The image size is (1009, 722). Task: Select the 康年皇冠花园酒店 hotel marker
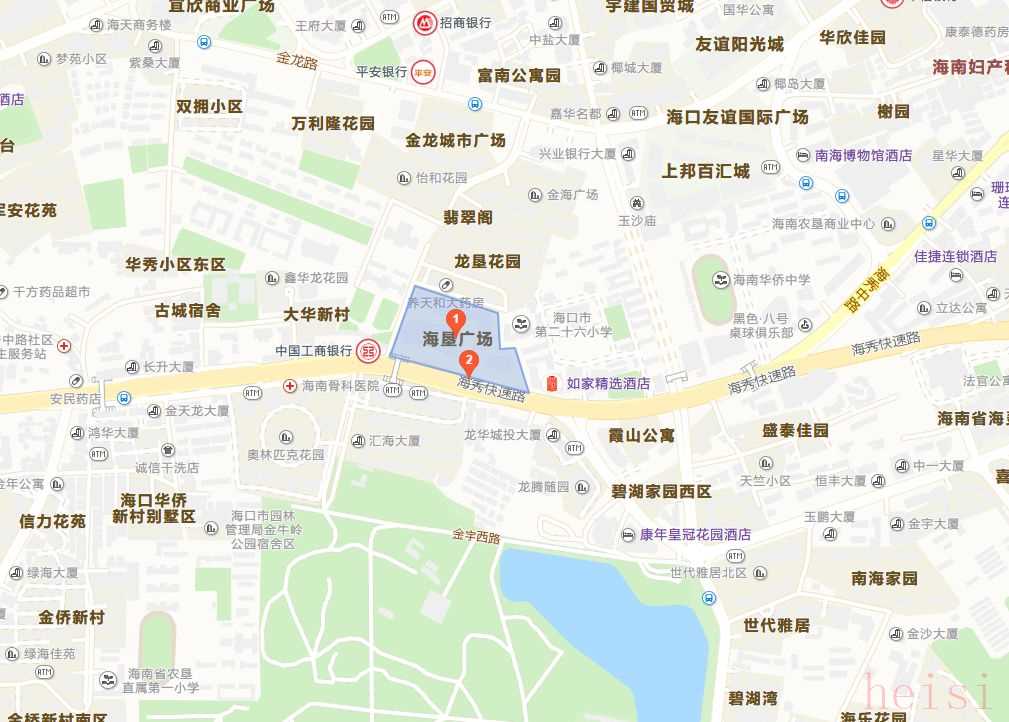pos(628,534)
